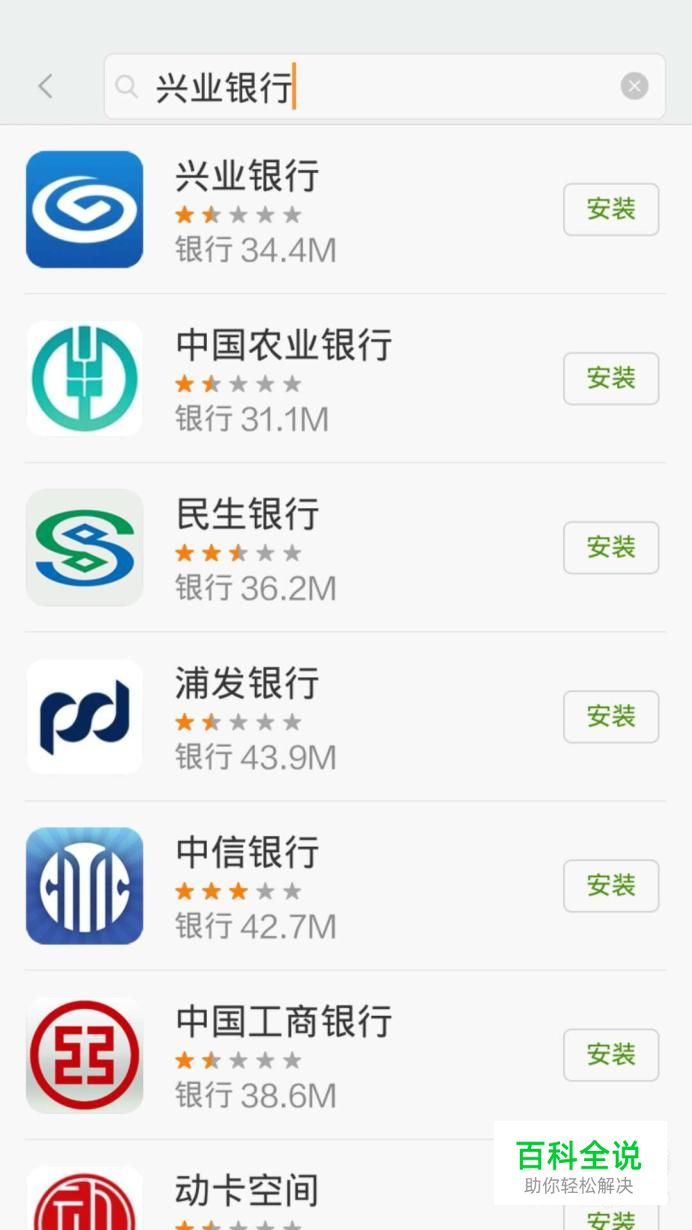Go back using the top-left arrow
Image resolution: width=692 pixels, height=1230 pixels.
[x=45, y=87]
